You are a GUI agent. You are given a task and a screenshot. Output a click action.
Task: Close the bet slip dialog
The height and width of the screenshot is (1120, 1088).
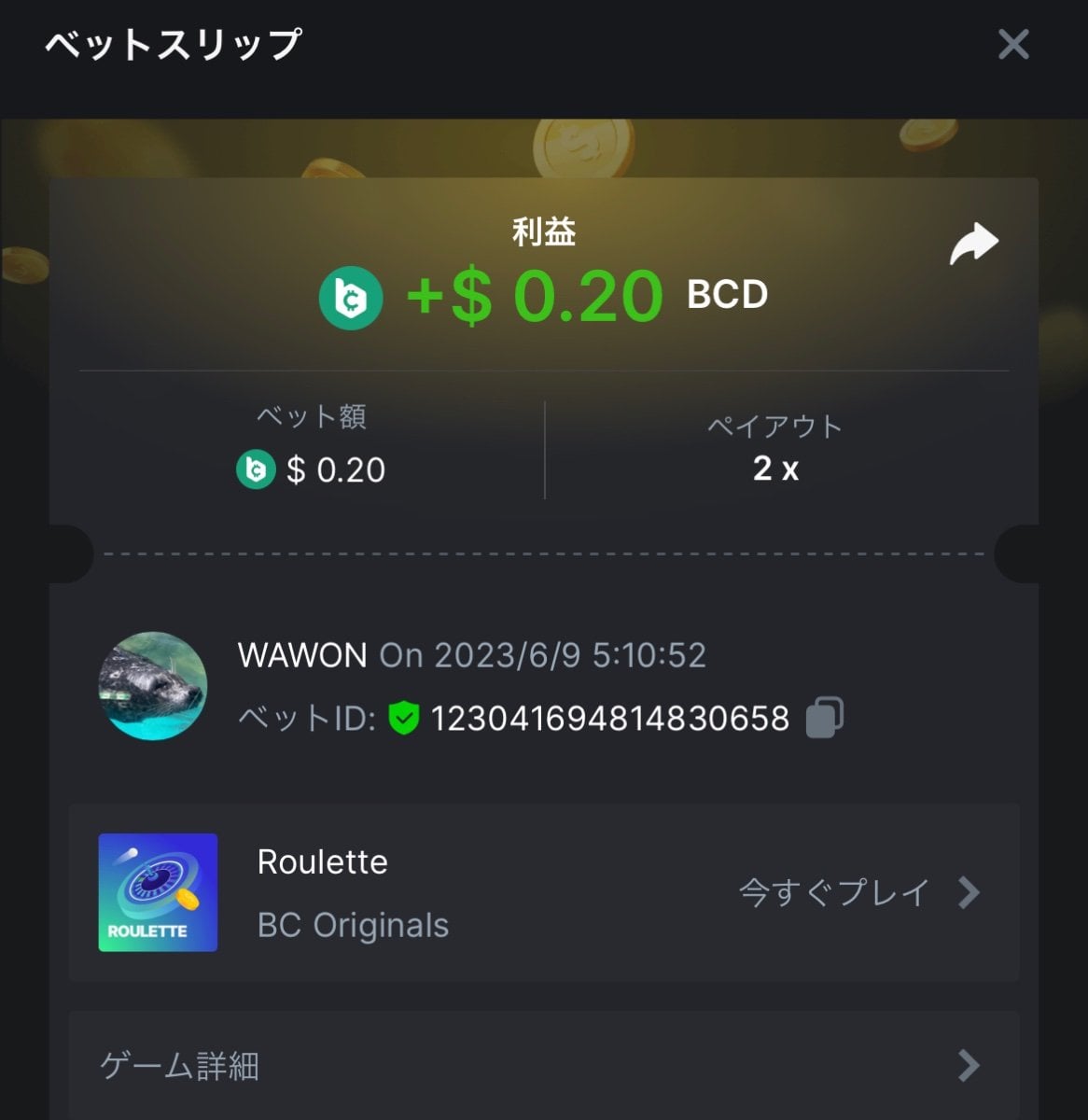(x=1012, y=44)
